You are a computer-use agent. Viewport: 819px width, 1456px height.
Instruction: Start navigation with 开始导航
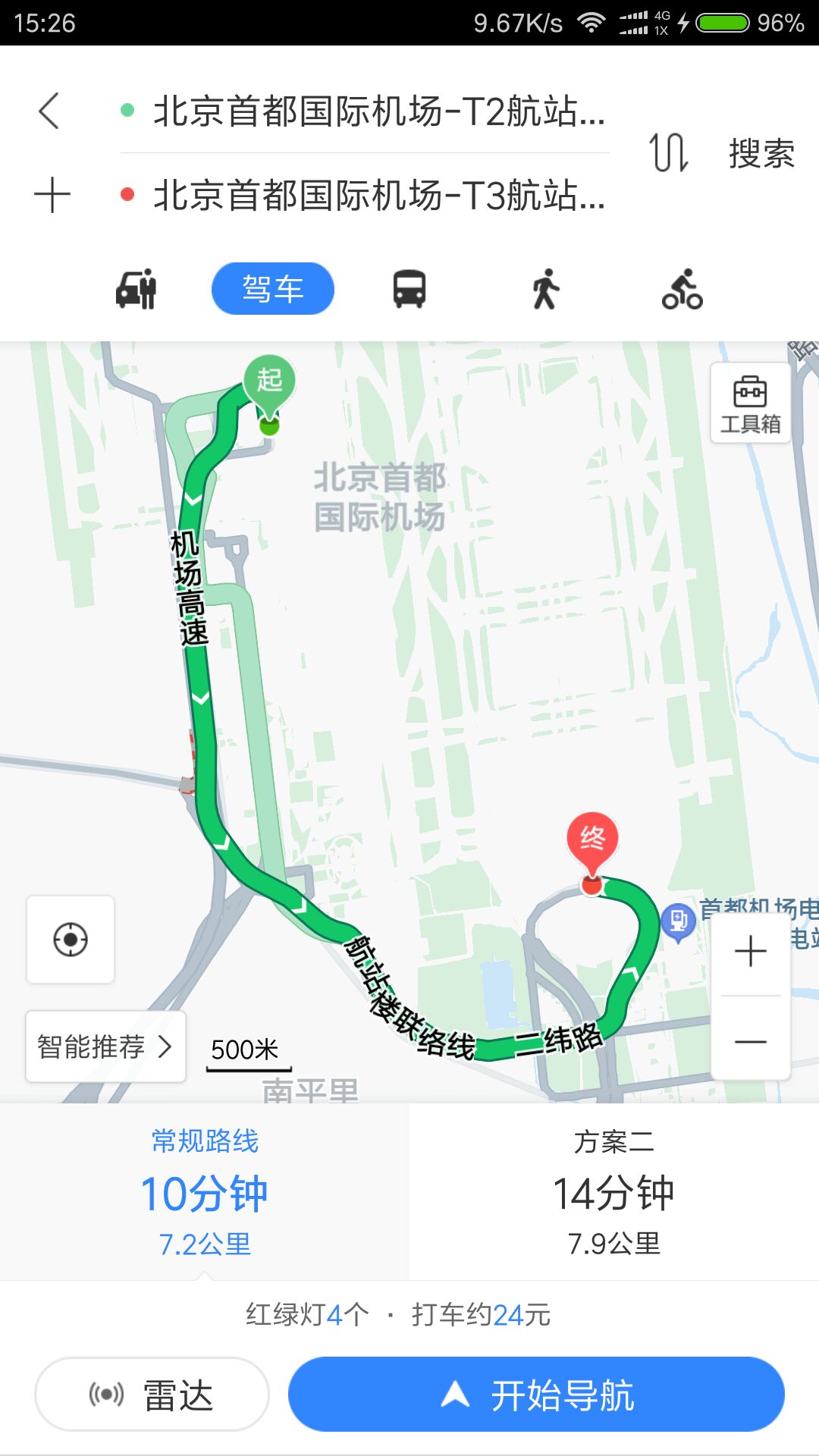[x=536, y=1394]
